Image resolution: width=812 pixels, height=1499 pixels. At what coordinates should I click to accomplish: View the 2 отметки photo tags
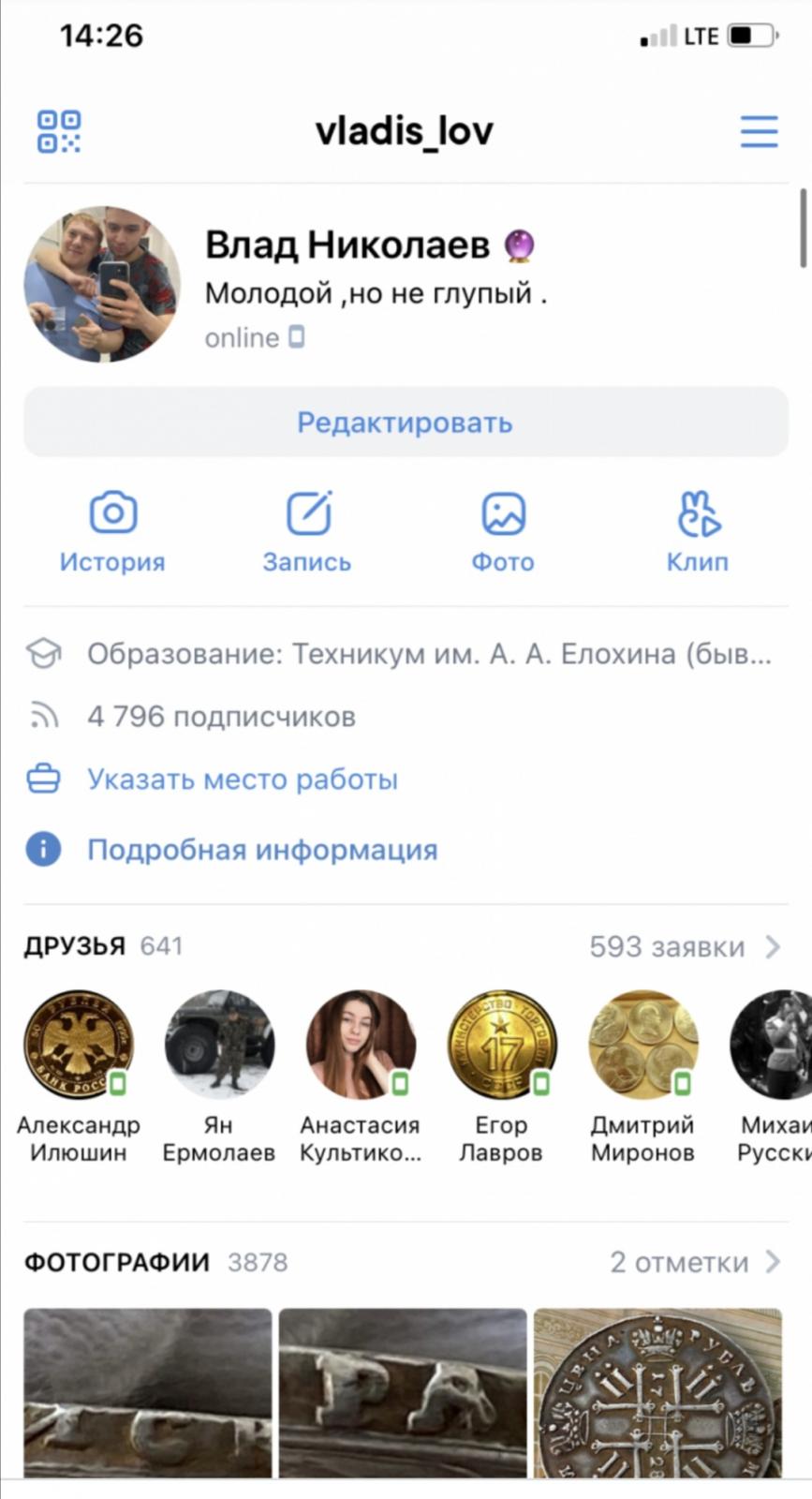(693, 1262)
